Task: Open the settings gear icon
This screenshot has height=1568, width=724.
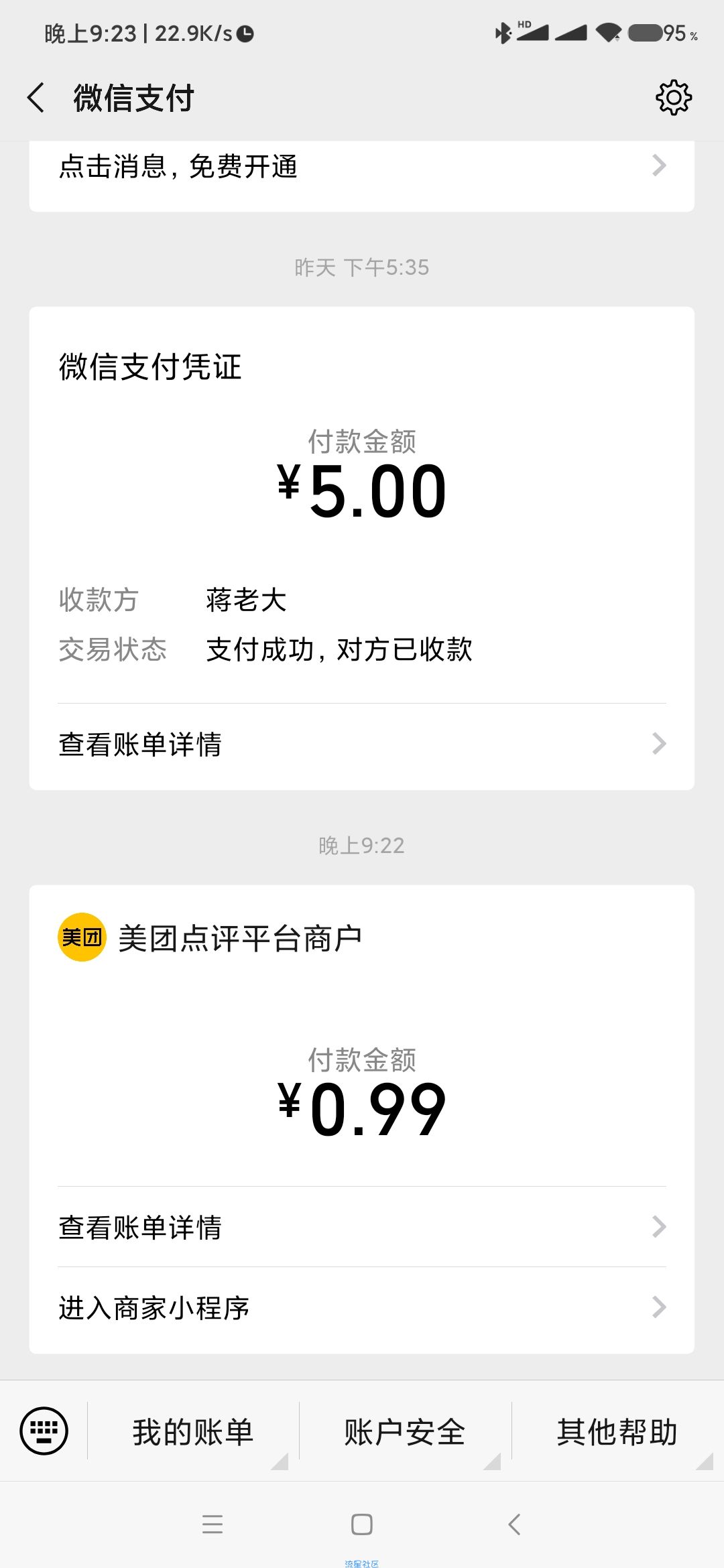Action: (673, 98)
